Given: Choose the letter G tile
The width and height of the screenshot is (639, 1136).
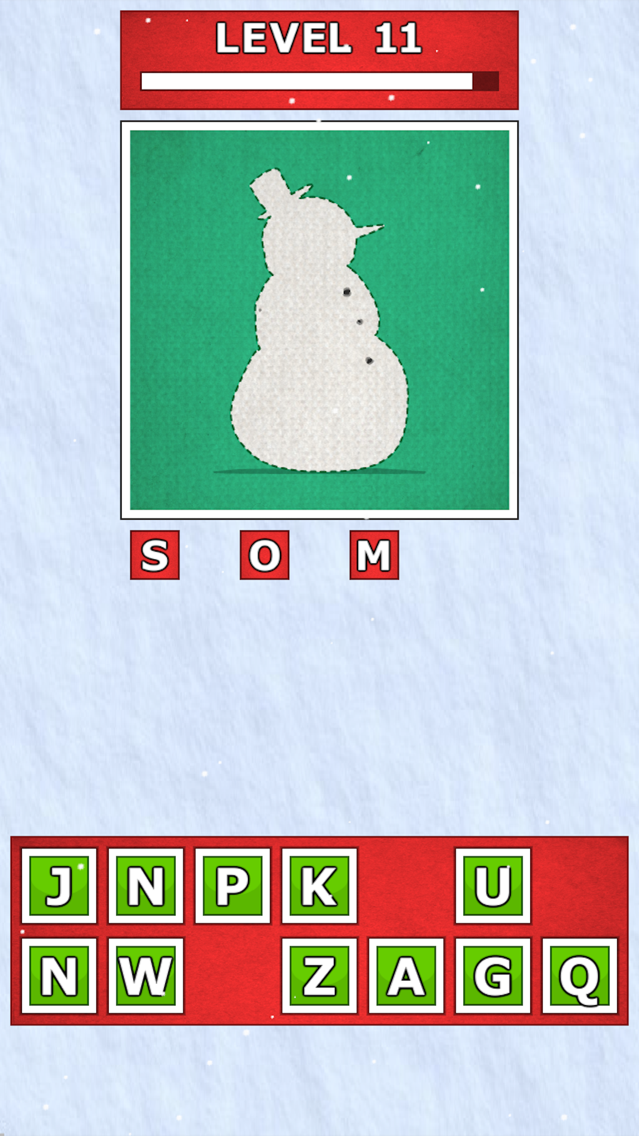Looking at the screenshot, I should (493, 975).
